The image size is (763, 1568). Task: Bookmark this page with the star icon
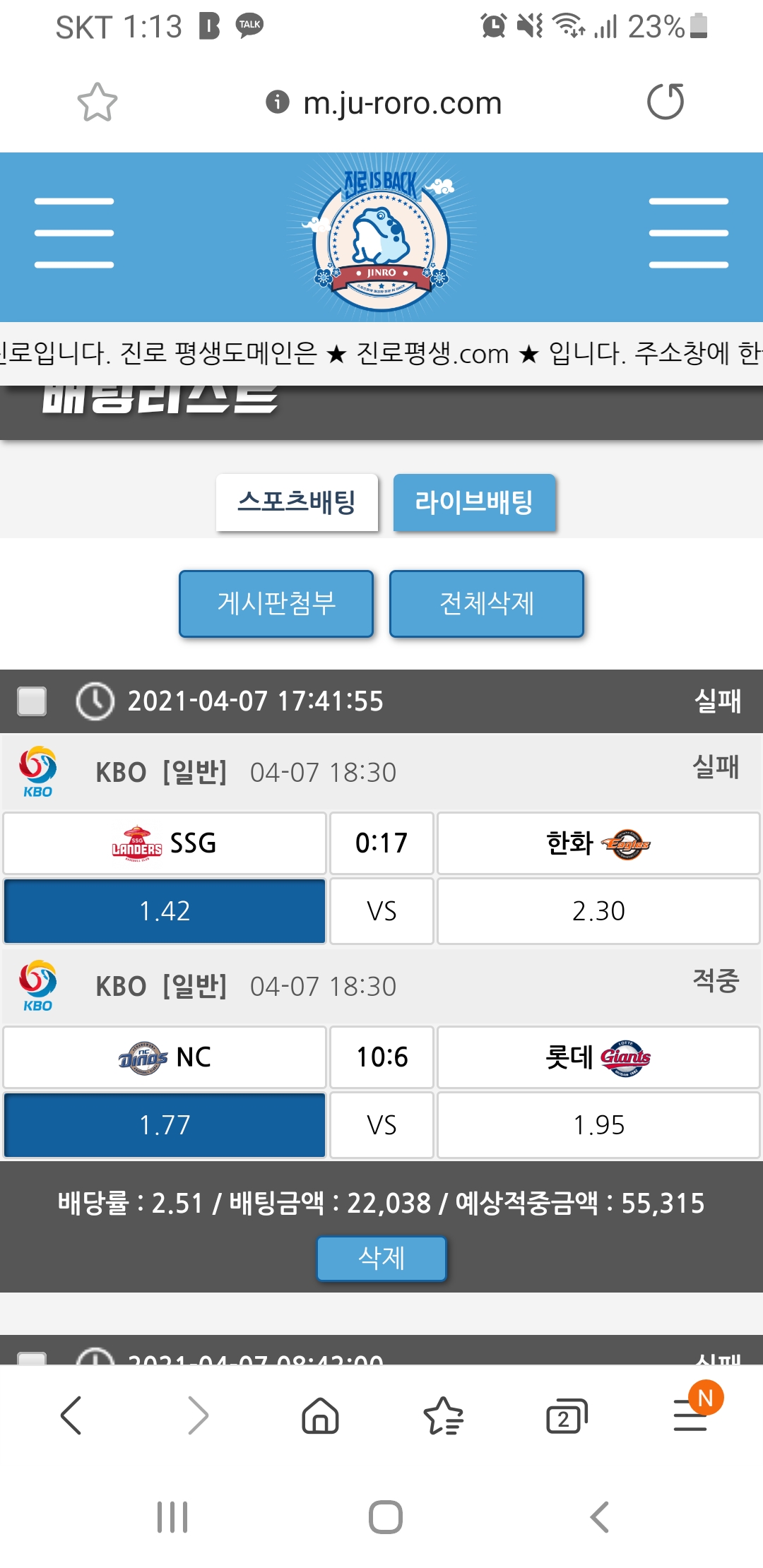tap(97, 102)
